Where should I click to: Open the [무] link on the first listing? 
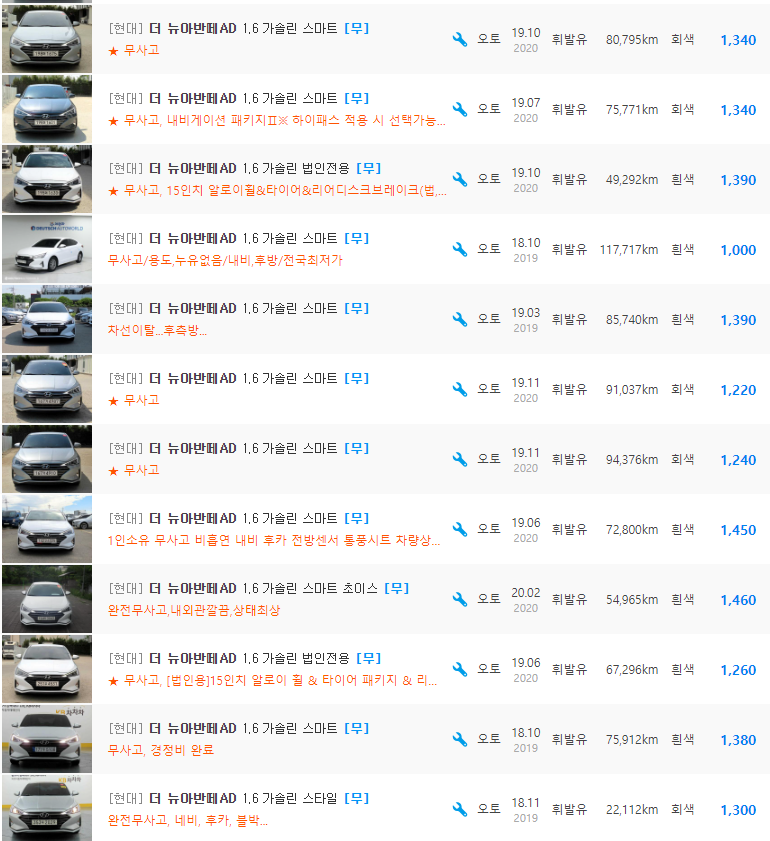click(355, 28)
